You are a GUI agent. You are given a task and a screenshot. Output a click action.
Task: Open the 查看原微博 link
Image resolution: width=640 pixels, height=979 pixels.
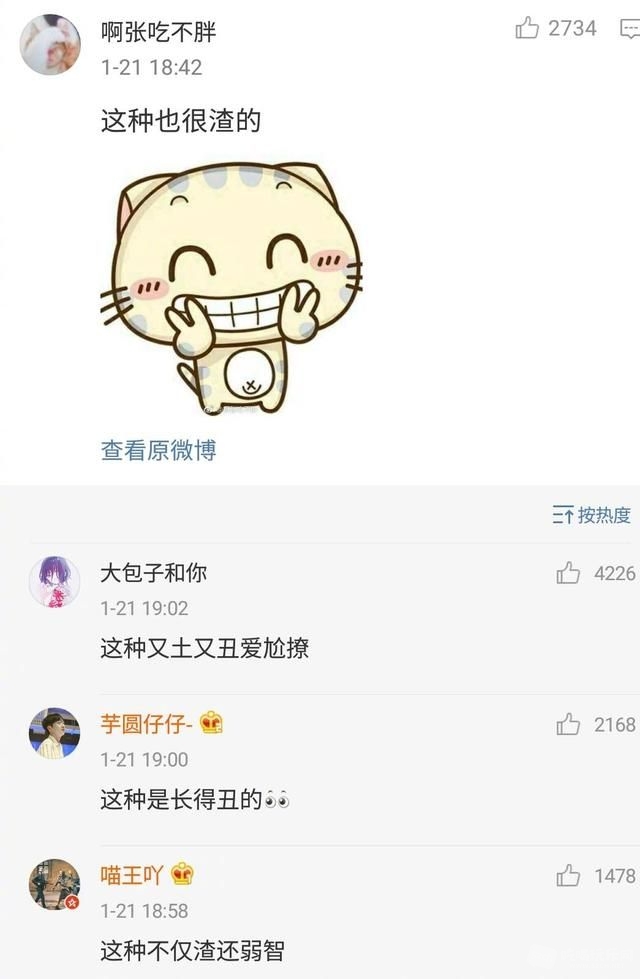(x=158, y=450)
